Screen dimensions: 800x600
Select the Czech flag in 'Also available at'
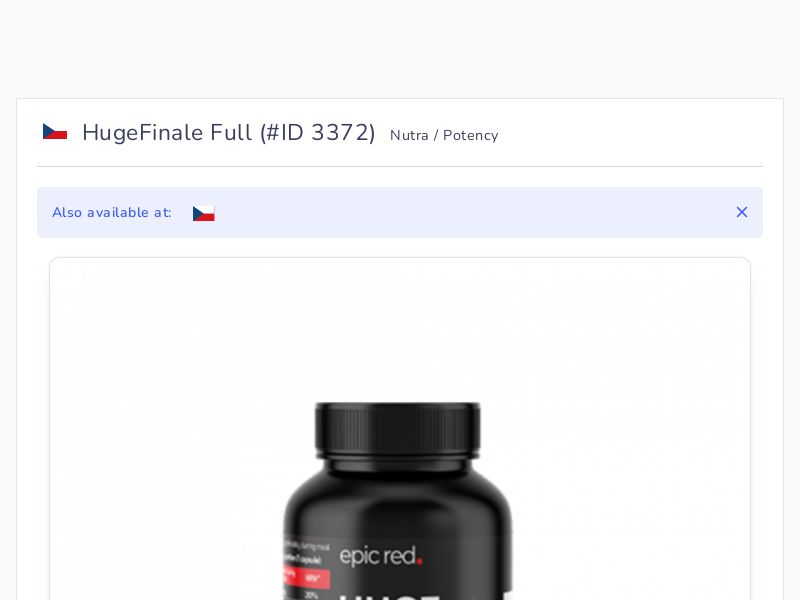pos(203,213)
